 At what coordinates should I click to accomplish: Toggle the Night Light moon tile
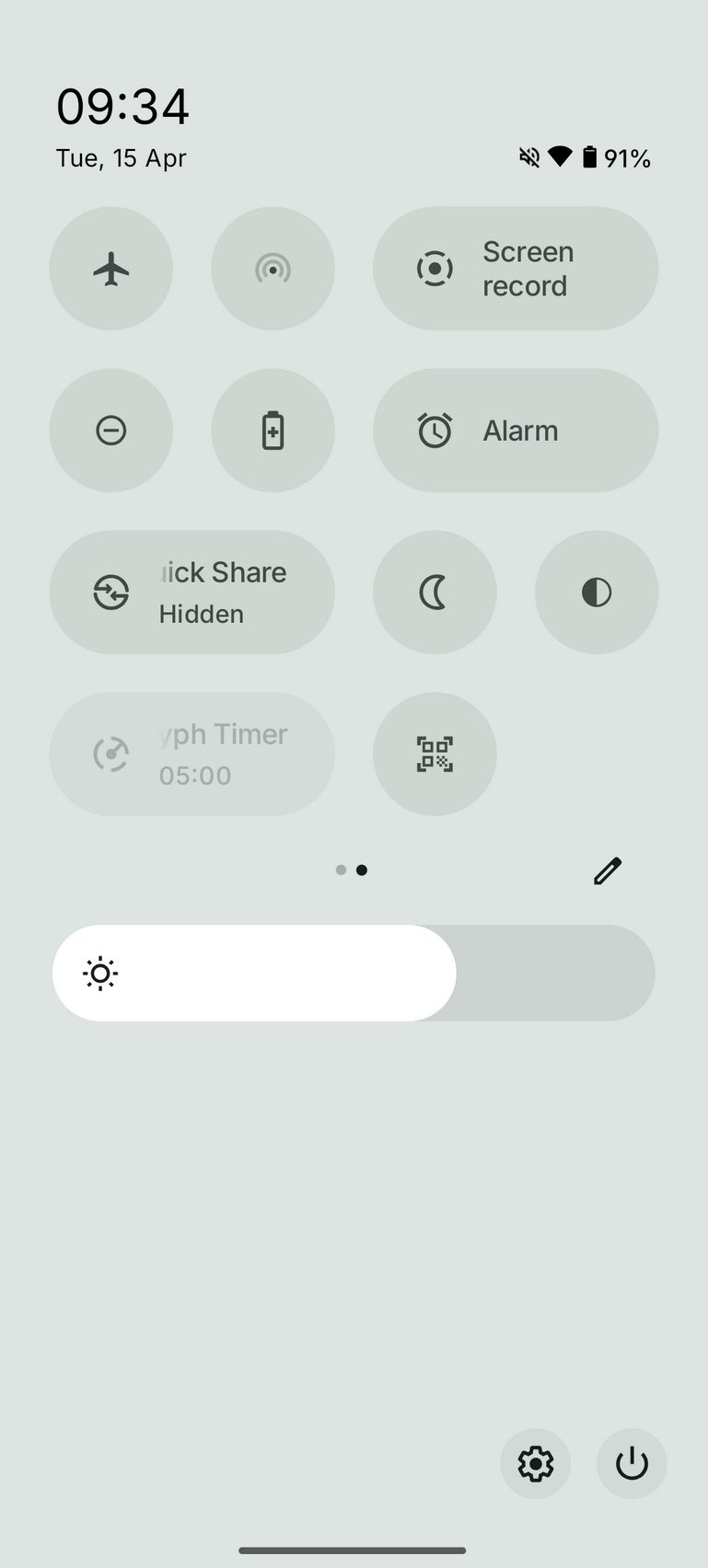click(x=435, y=593)
